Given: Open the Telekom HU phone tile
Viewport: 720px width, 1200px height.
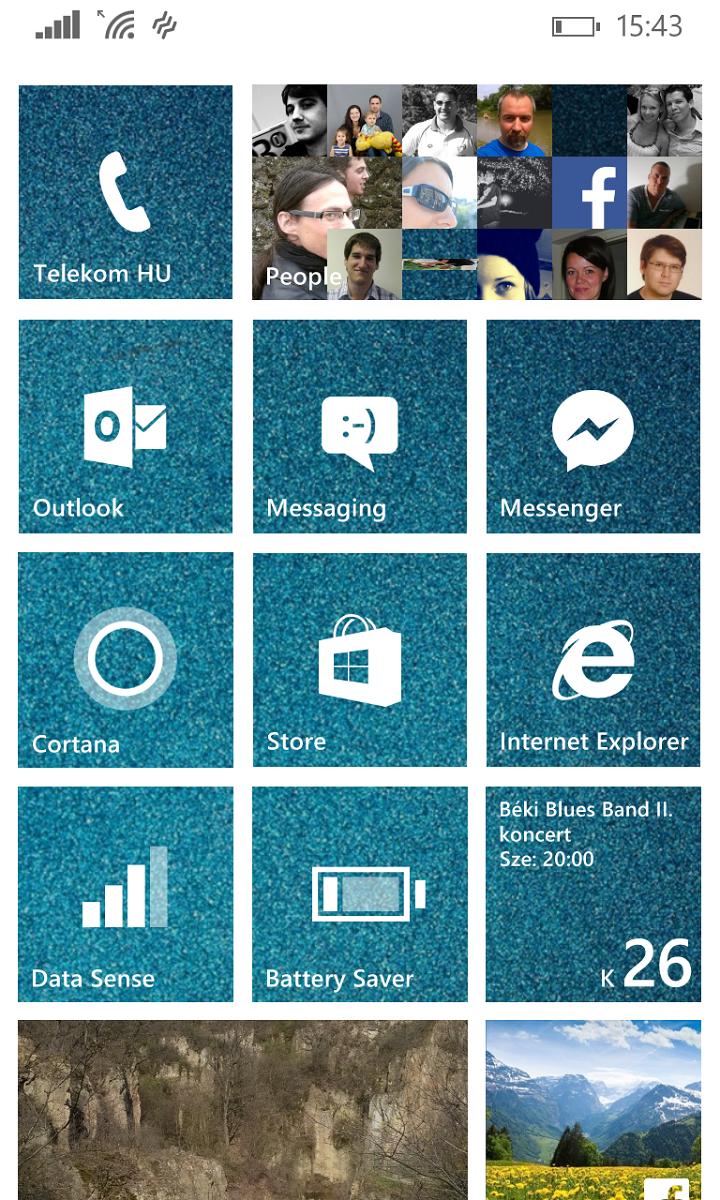Looking at the screenshot, I should [x=125, y=192].
